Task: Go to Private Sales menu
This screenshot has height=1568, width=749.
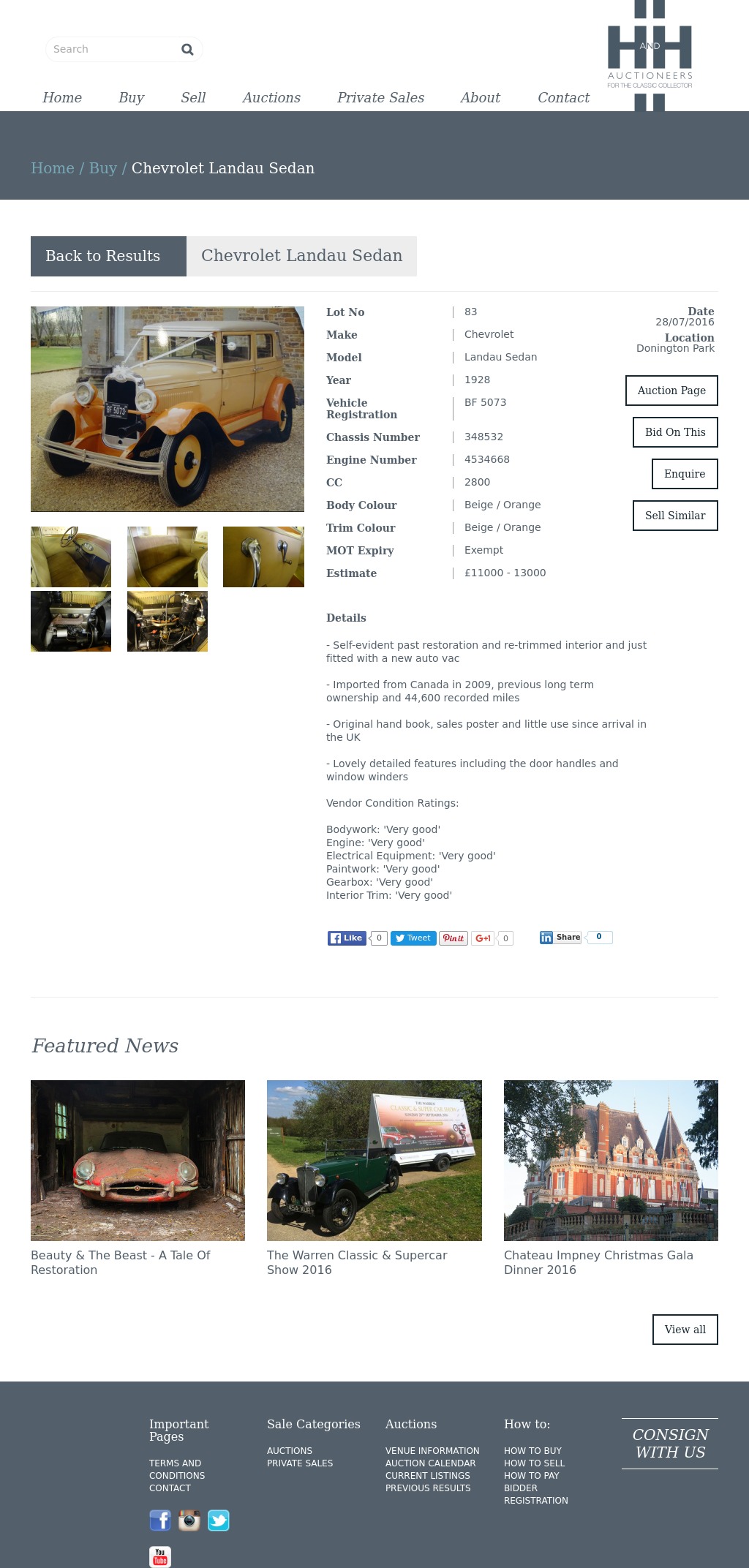Action: point(380,98)
